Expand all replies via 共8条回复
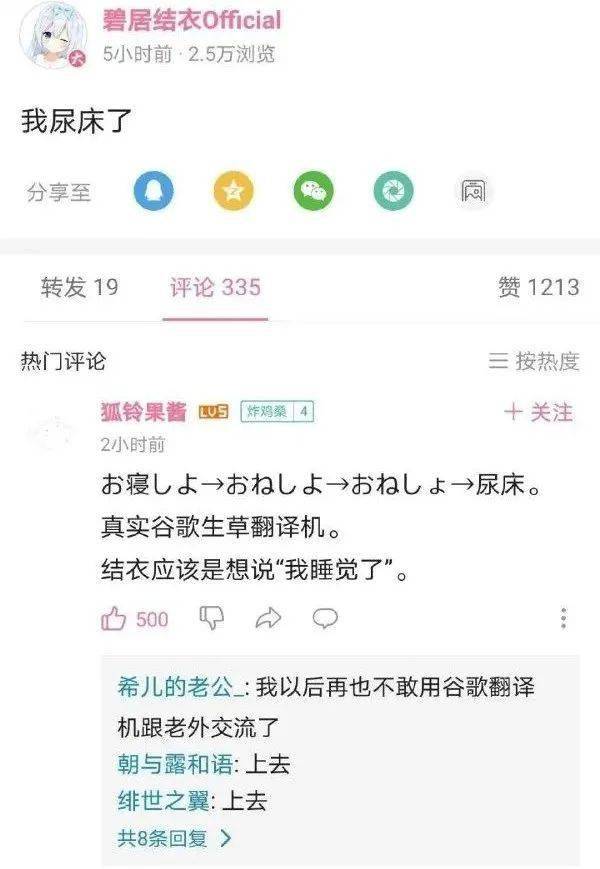Screen dimensions: 600x869 (174, 838)
